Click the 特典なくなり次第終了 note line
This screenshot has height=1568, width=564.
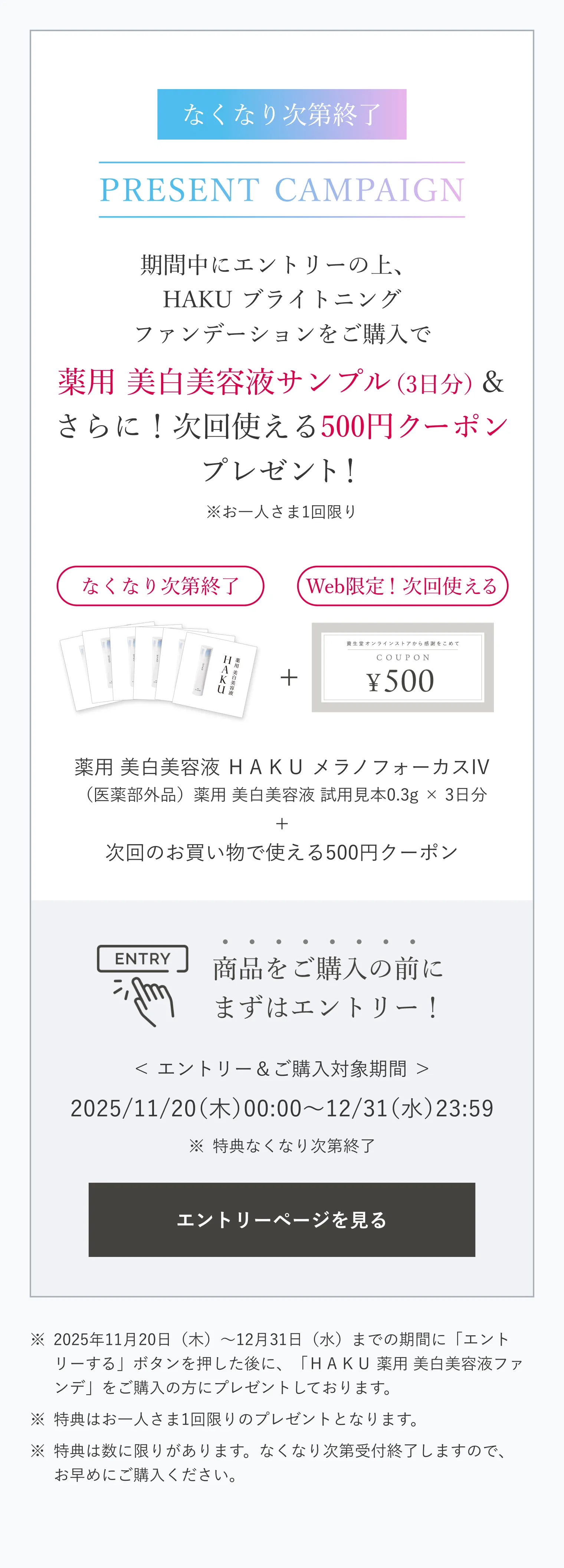coord(282,1146)
